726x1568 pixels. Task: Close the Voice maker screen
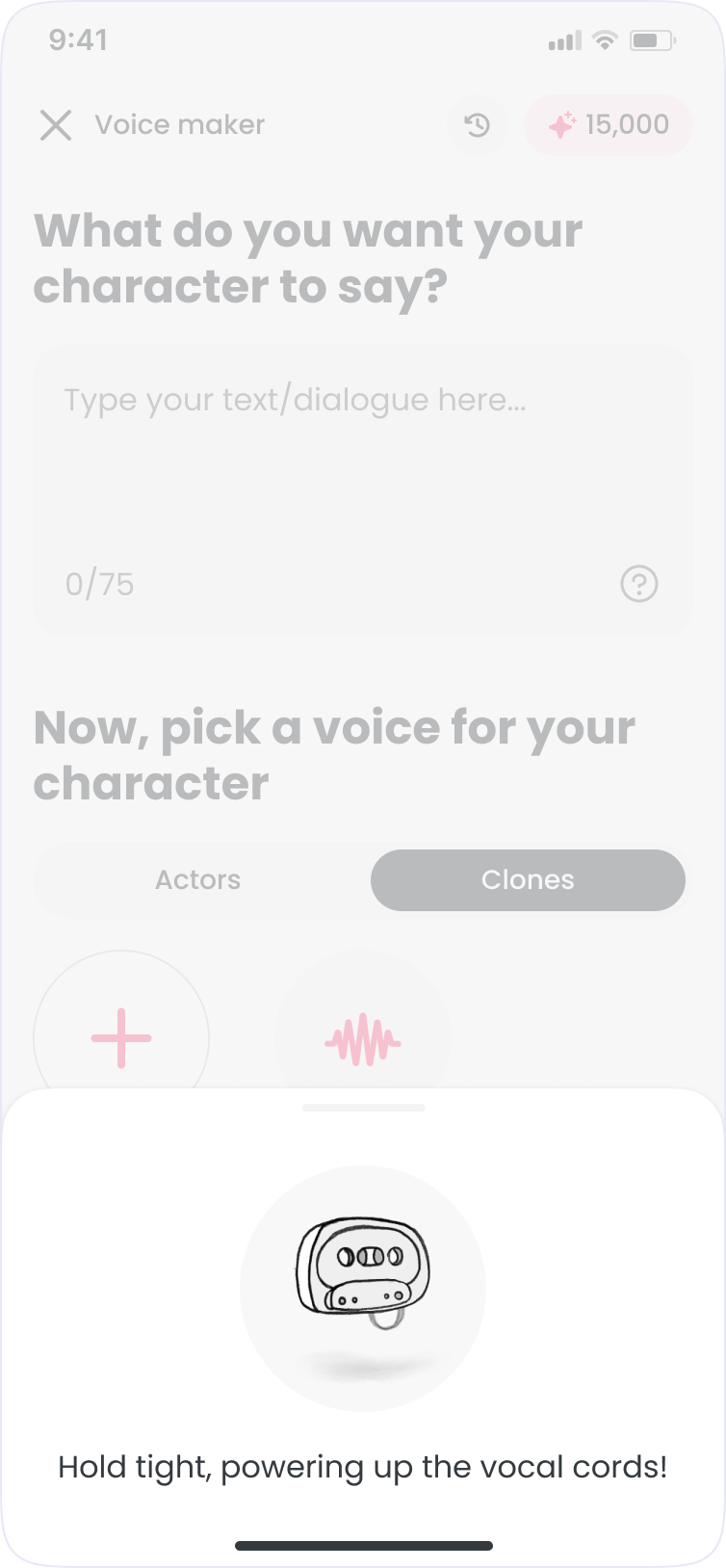coord(56,125)
